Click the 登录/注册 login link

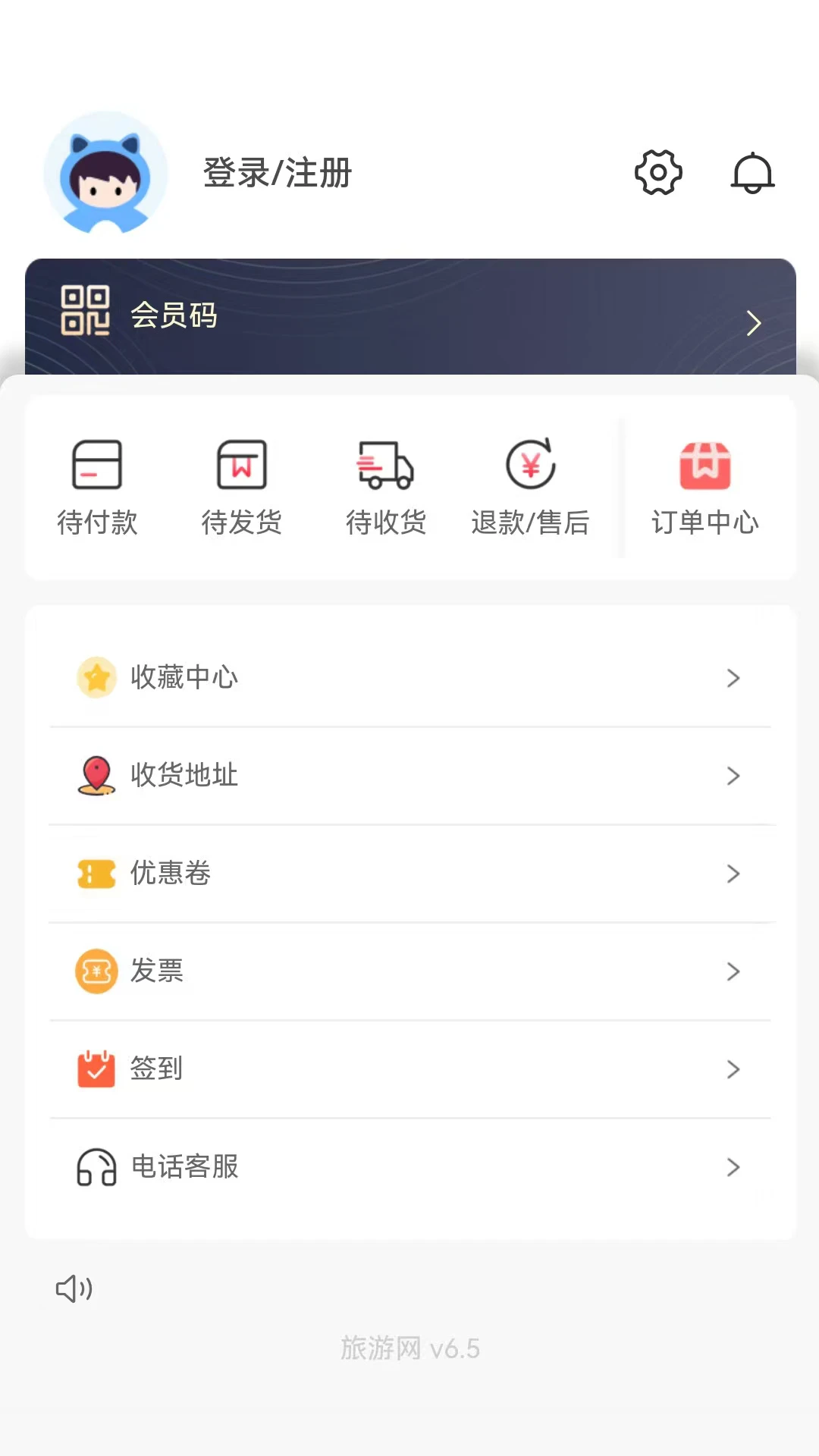(275, 172)
